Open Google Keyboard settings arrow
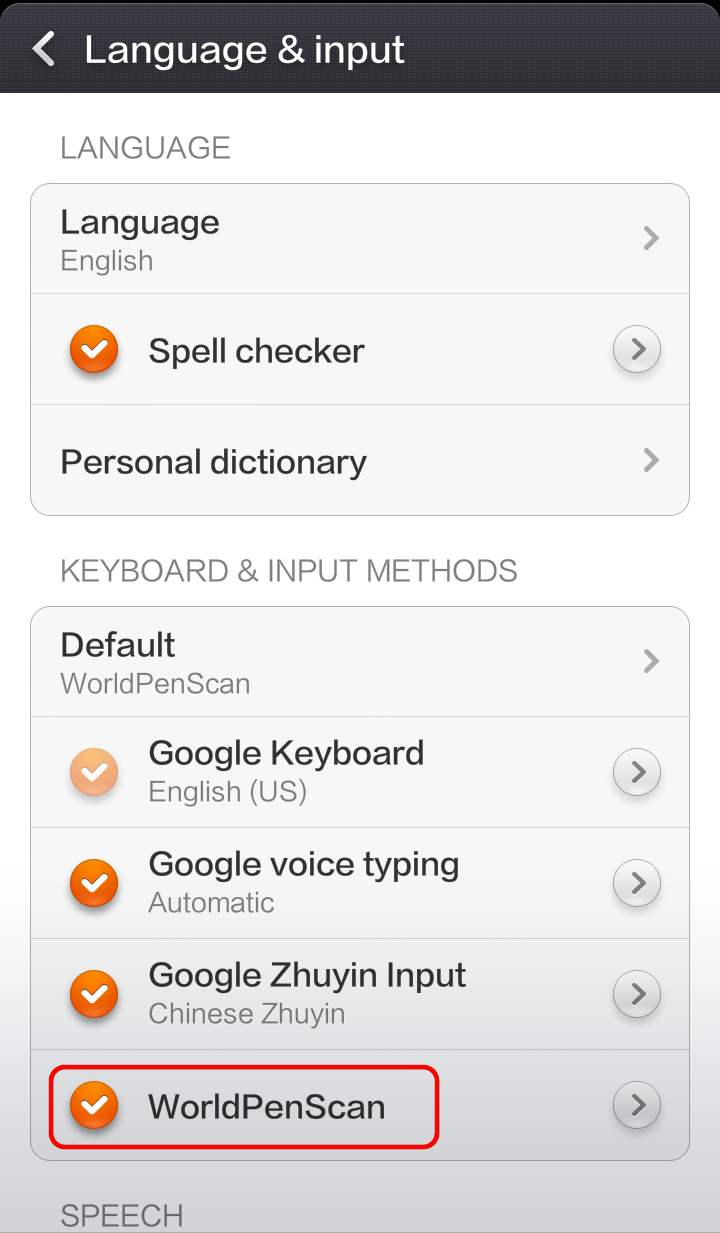 pos(637,773)
